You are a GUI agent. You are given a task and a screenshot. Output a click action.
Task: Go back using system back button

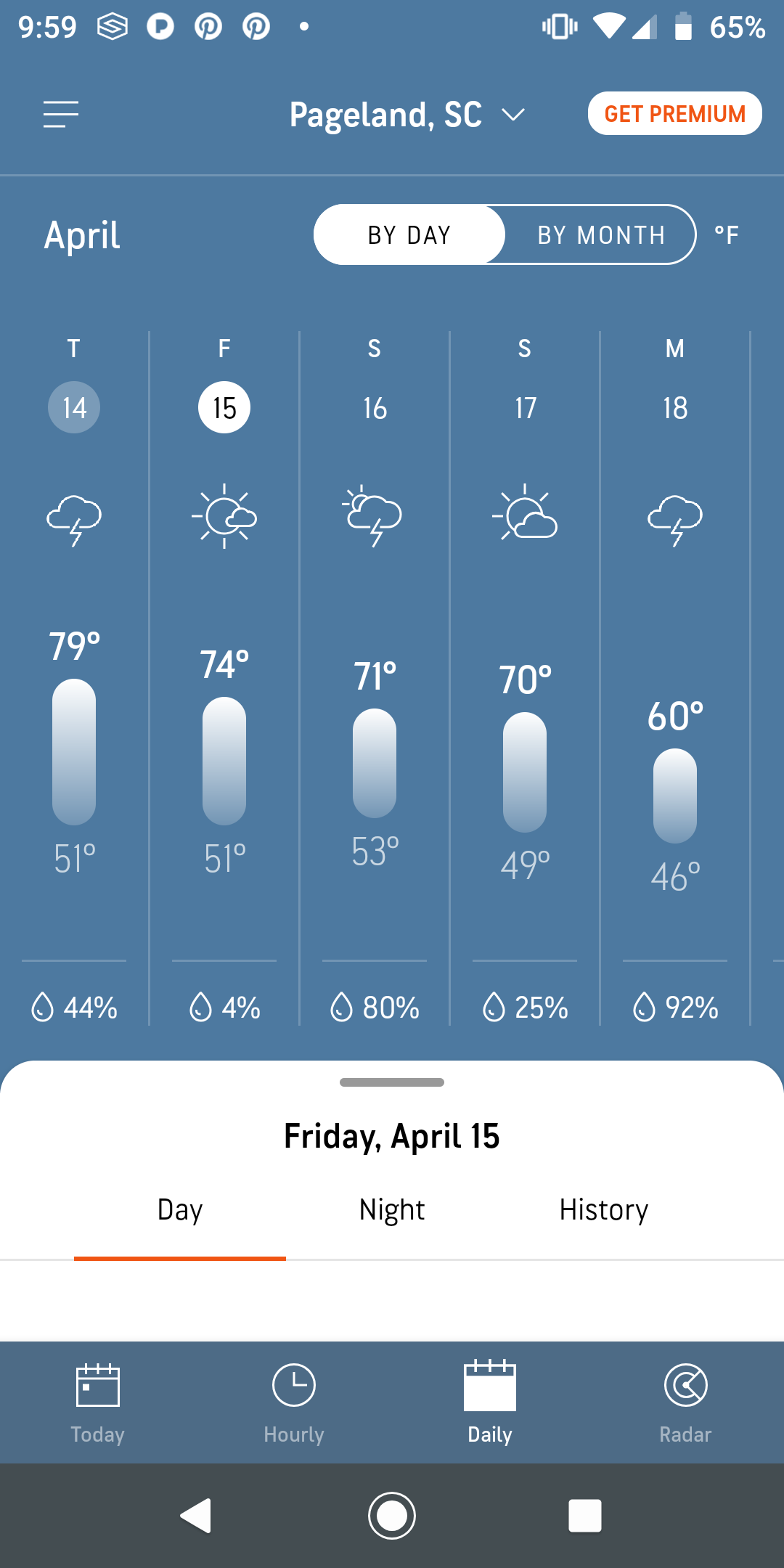pyautogui.click(x=196, y=1516)
